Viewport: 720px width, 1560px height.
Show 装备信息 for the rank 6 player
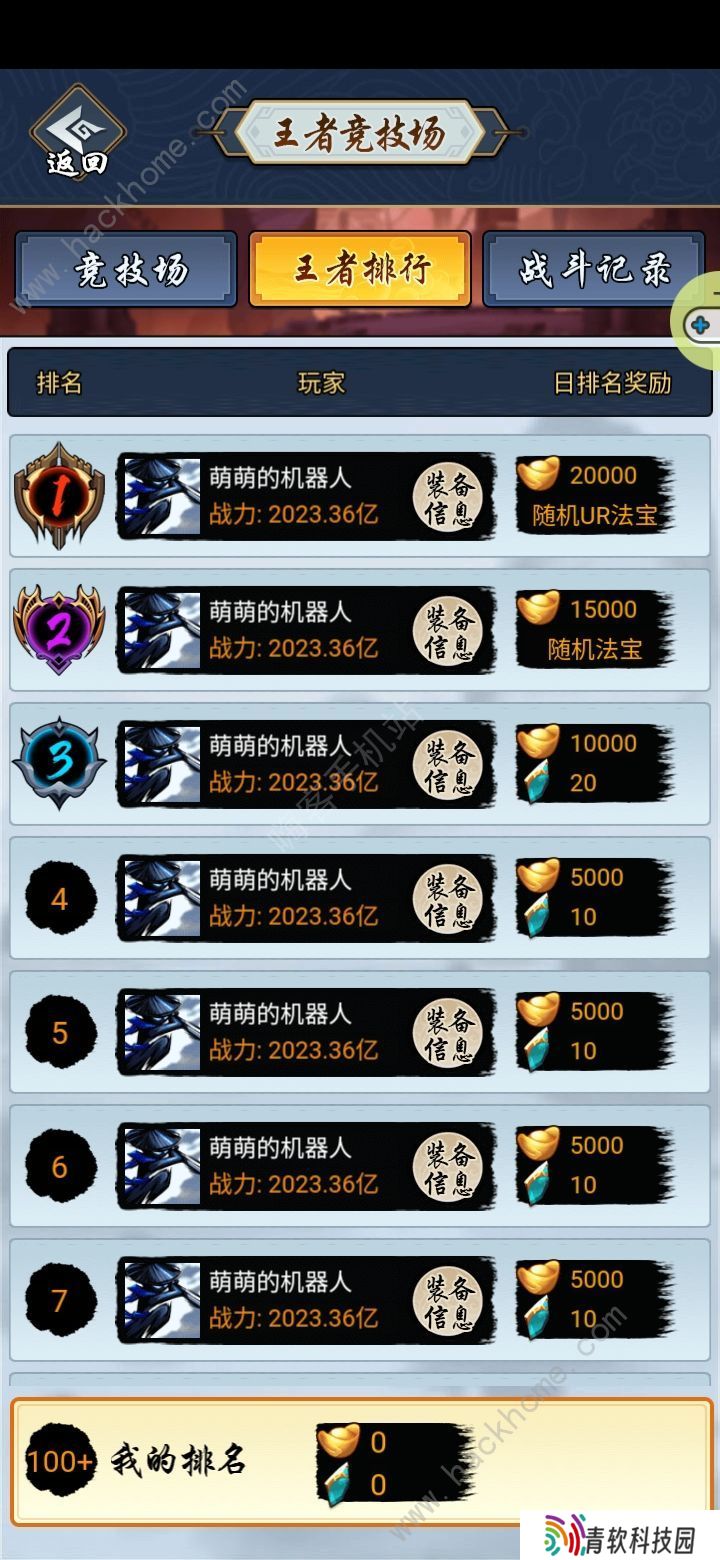tap(448, 1167)
